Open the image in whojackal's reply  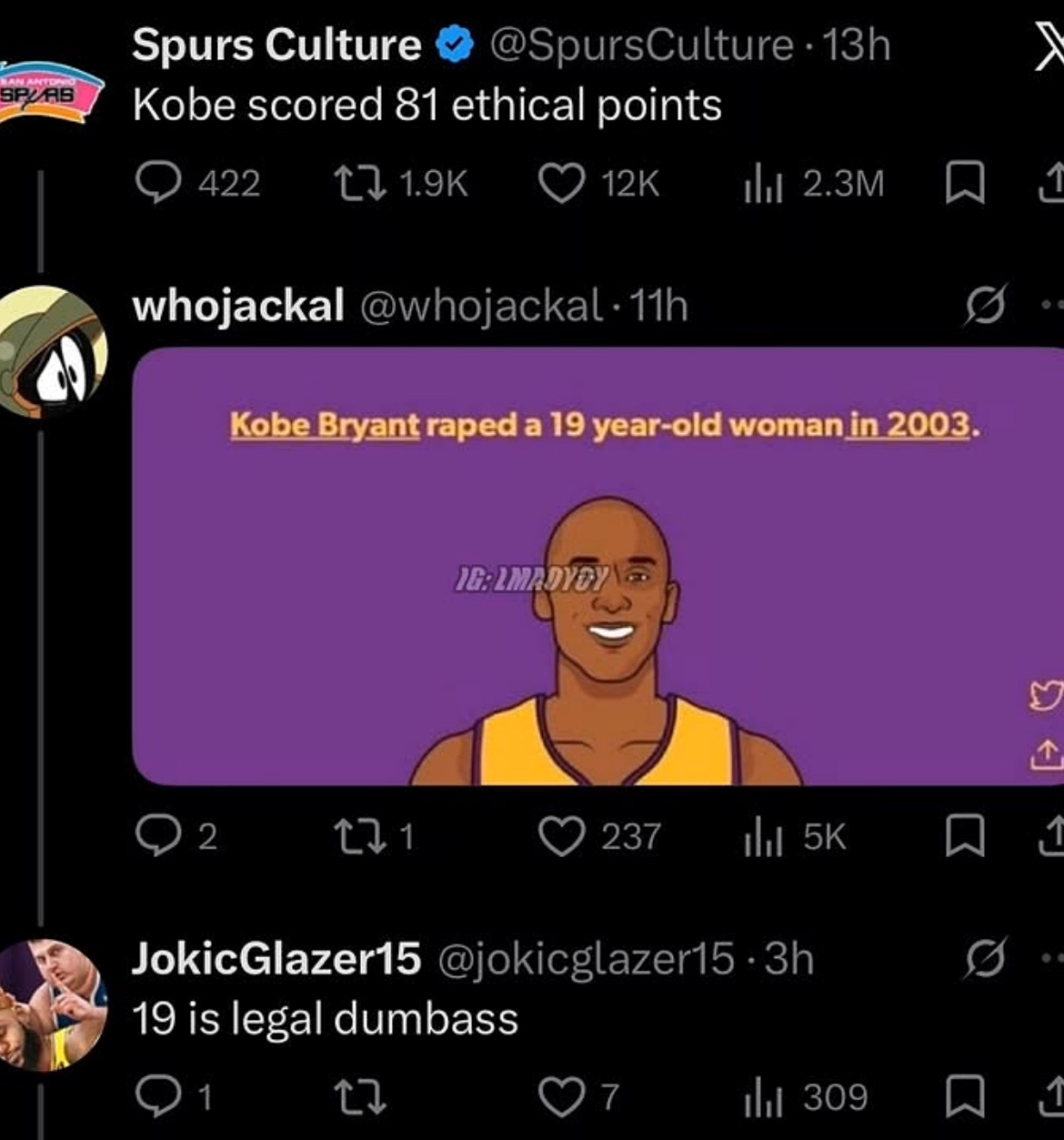click(x=598, y=566)
